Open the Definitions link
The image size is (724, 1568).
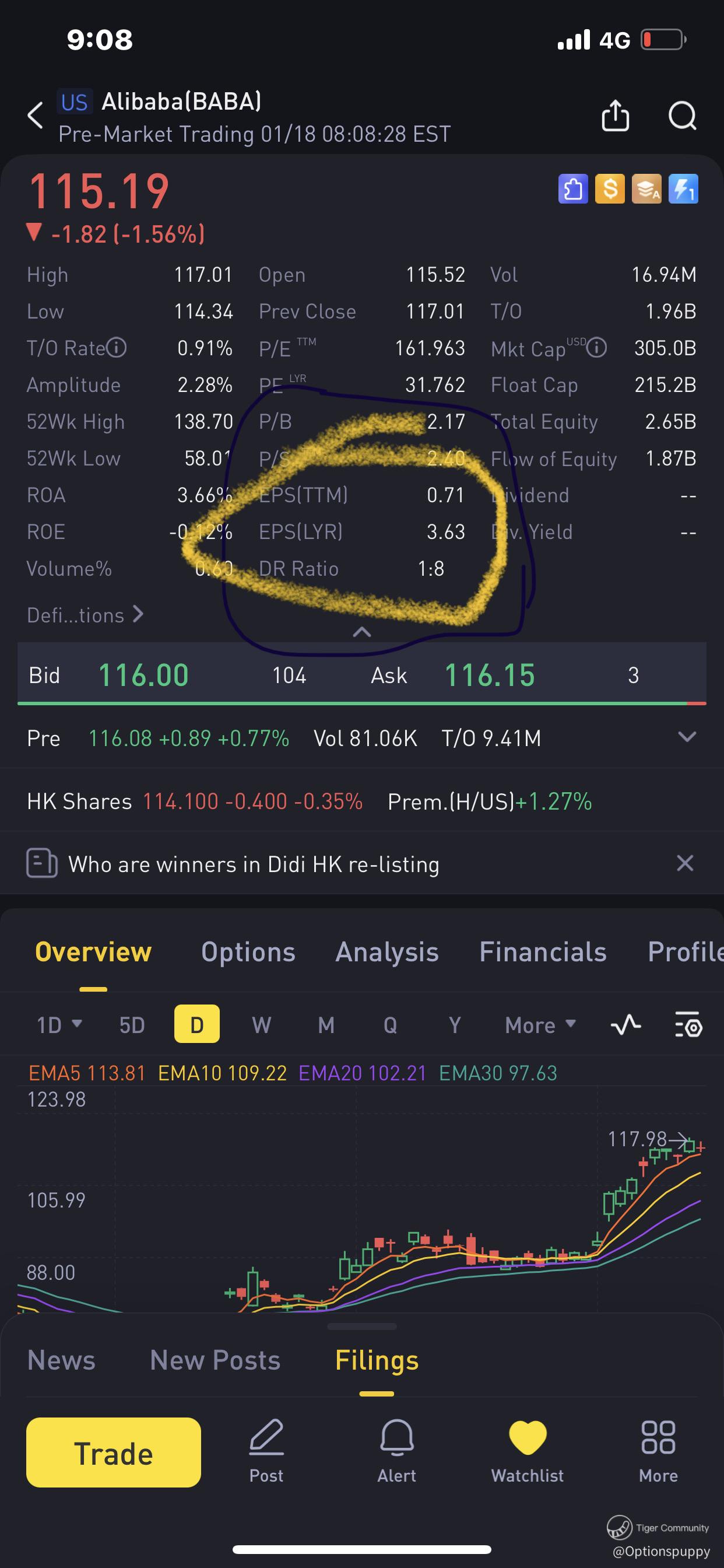[x=85, y=615]
